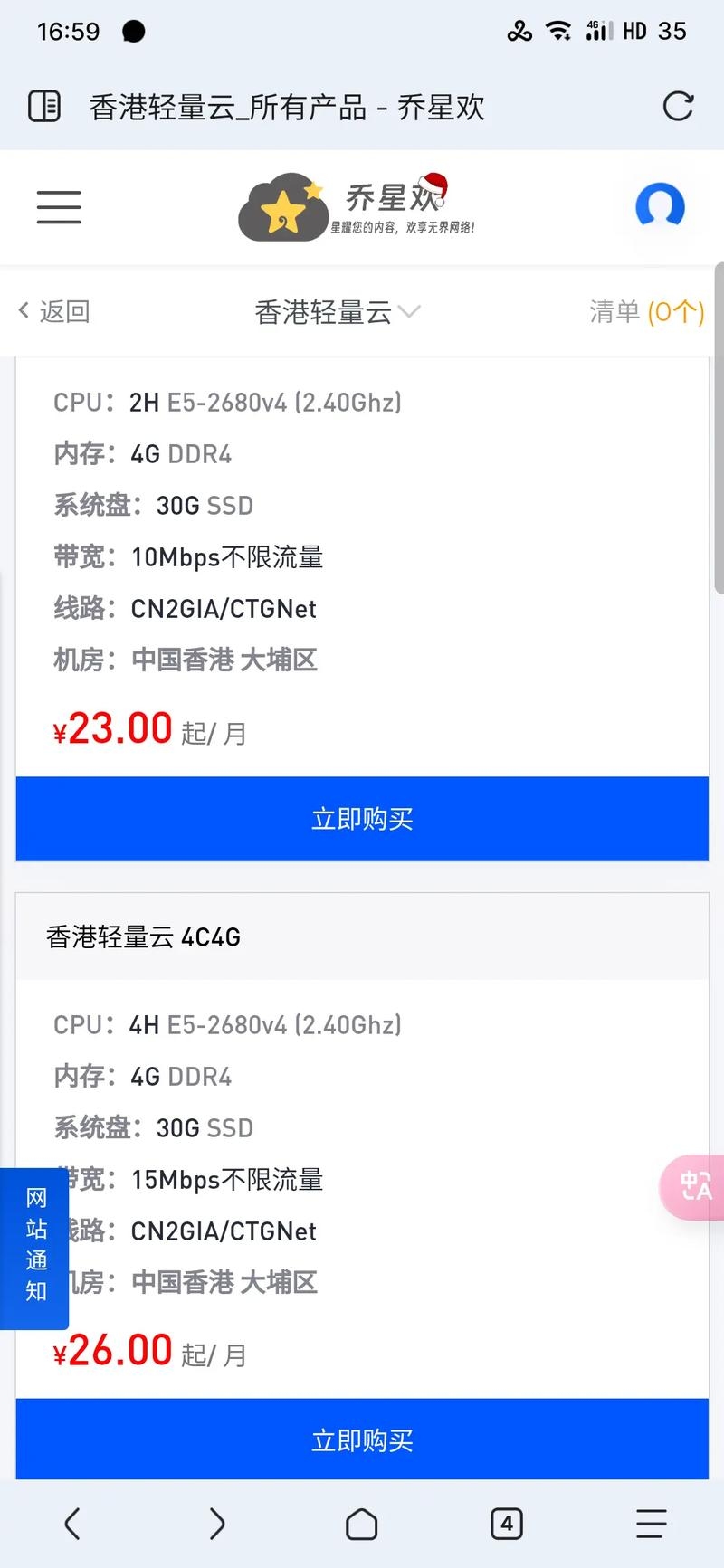Tap the home icon in browser navigation bar
This screenshot has width=724, height=1568.
[361, 1524]
